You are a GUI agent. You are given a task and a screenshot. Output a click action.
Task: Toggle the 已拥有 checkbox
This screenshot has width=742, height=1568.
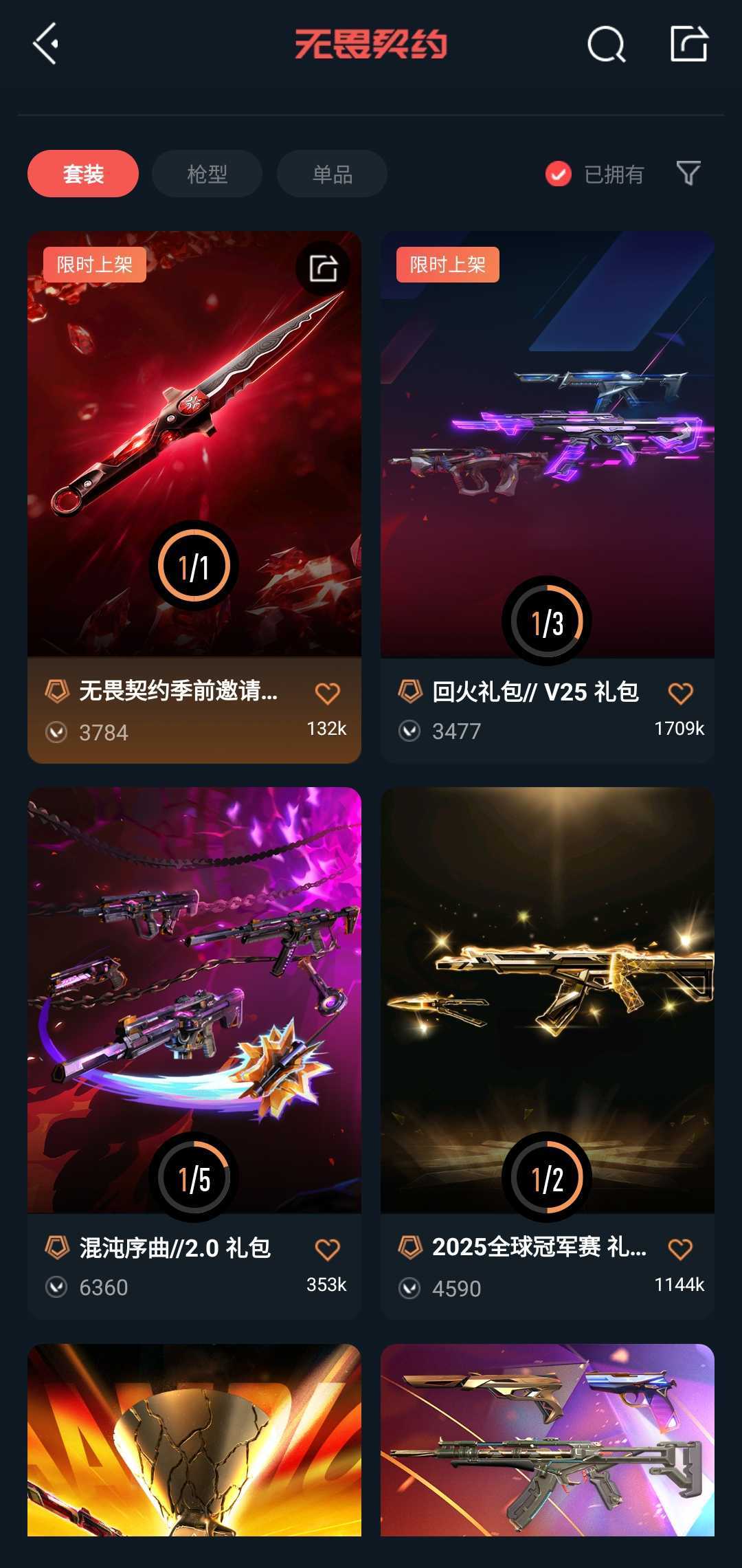[x=559, y=174]
